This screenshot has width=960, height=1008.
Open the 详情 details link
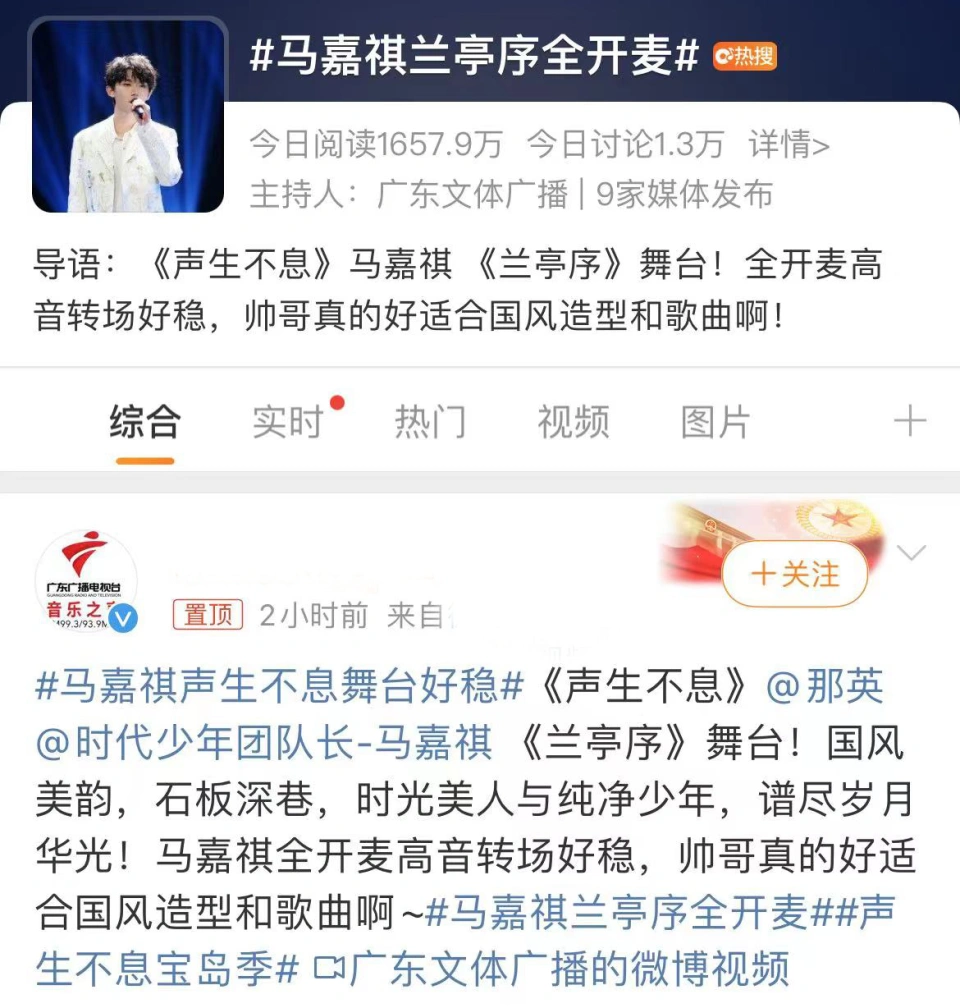pos(788,146)
